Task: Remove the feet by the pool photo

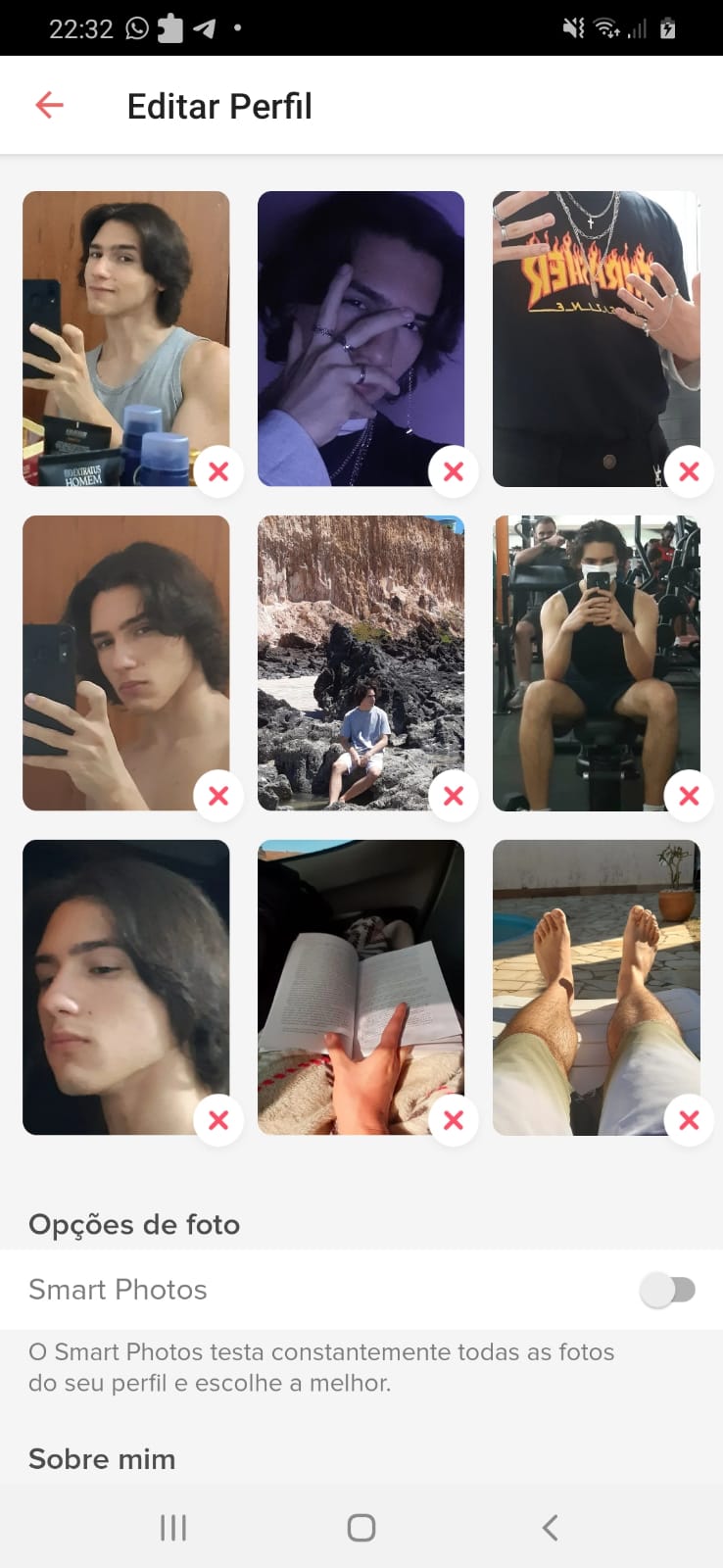Action: click(x=689, y=1119)
